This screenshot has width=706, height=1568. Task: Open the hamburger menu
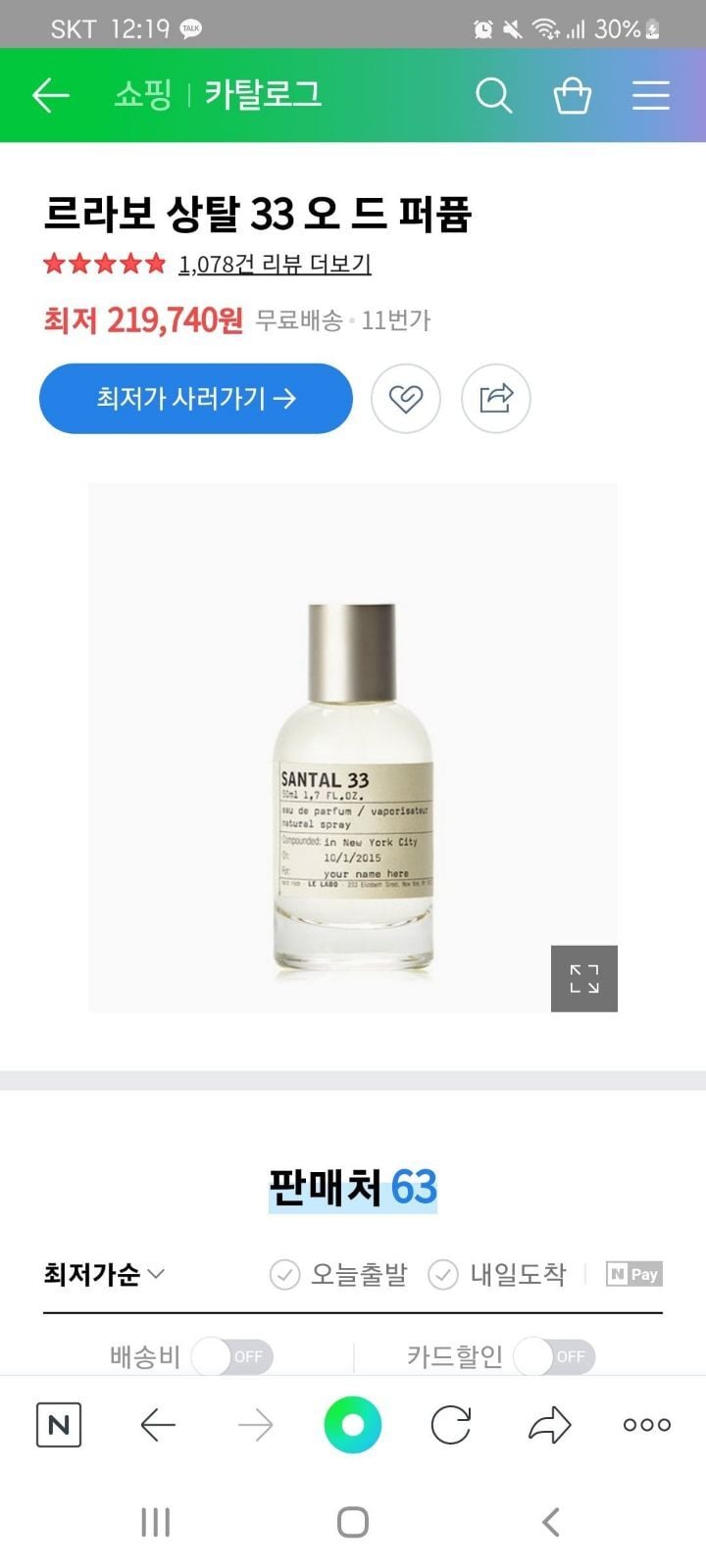(651, 95)
